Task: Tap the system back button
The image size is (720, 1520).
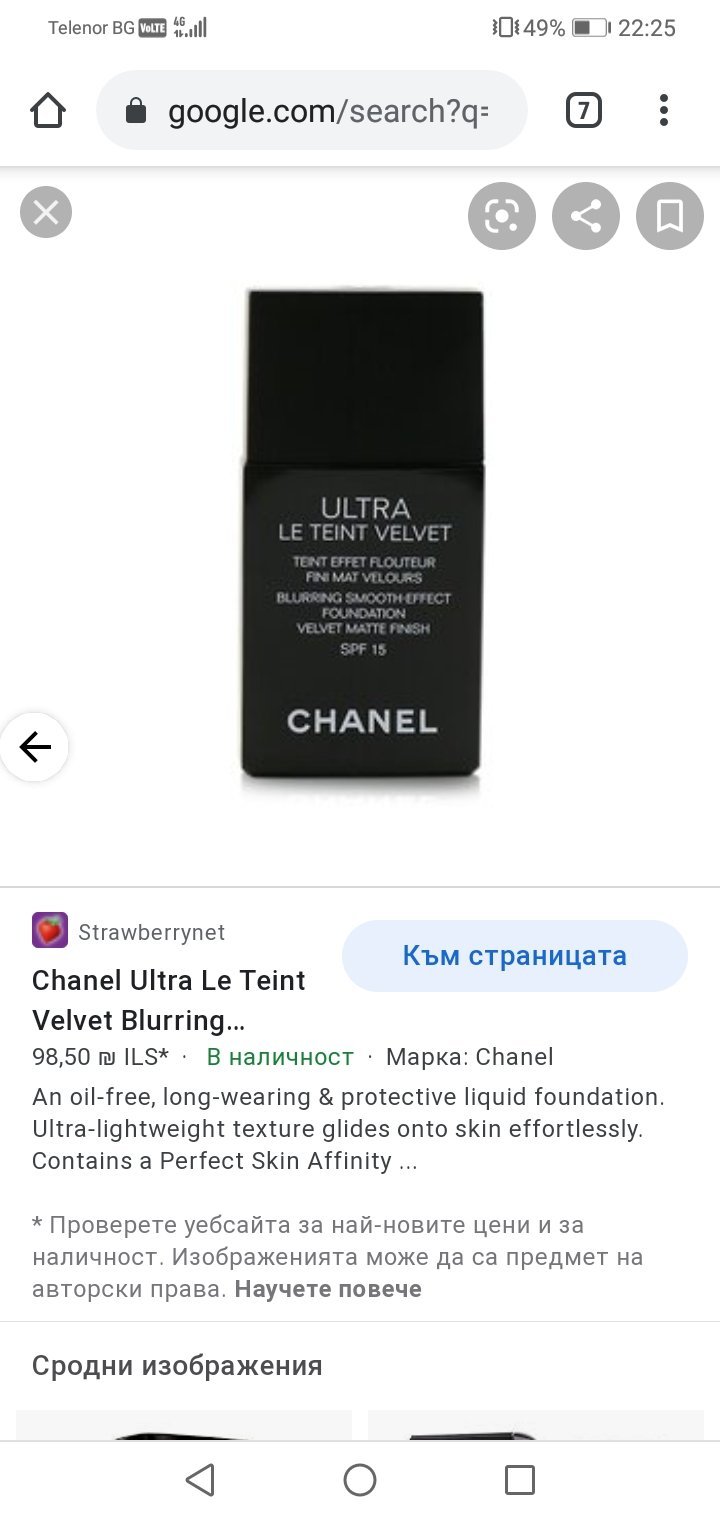Action: (200, 1480)
